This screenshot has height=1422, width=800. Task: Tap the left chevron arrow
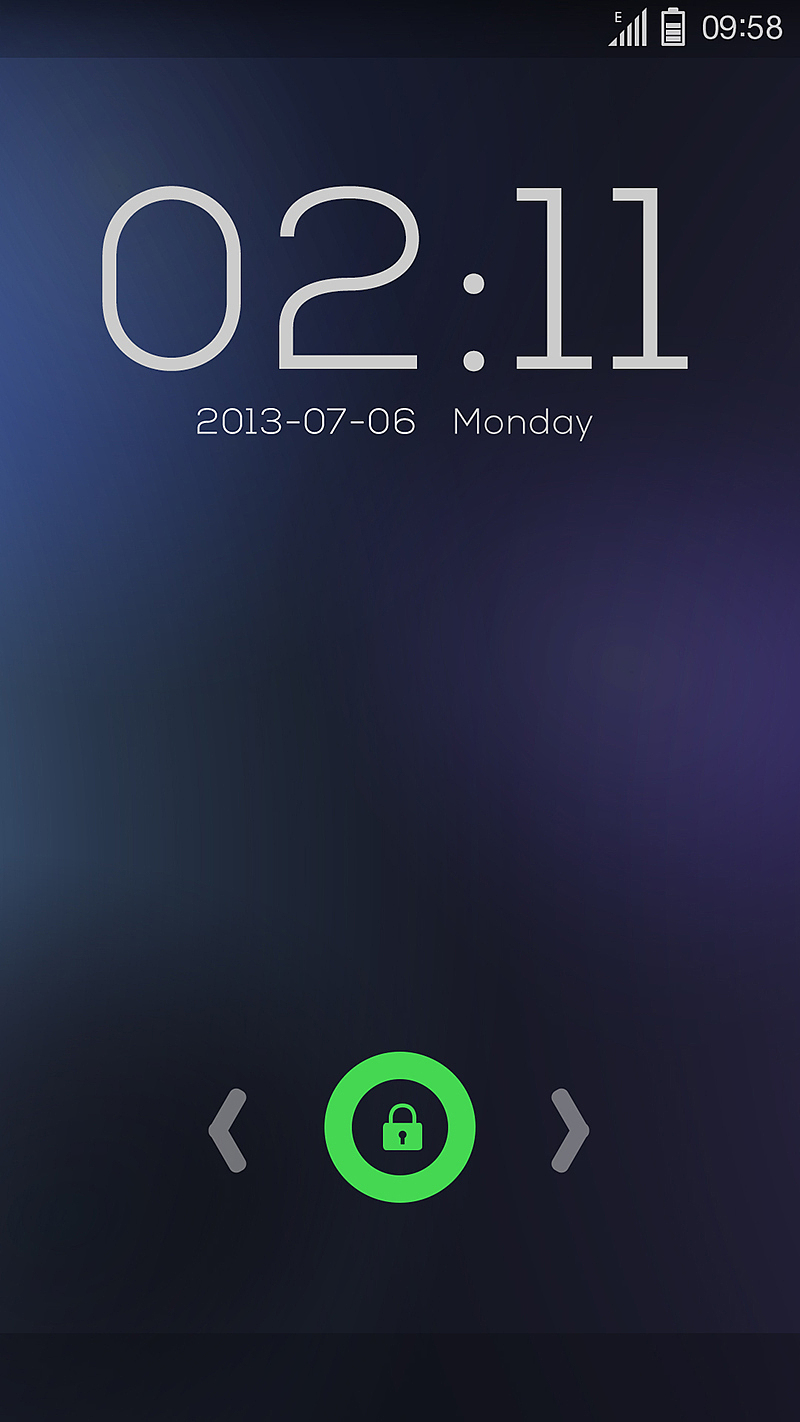coord(228,1131)
